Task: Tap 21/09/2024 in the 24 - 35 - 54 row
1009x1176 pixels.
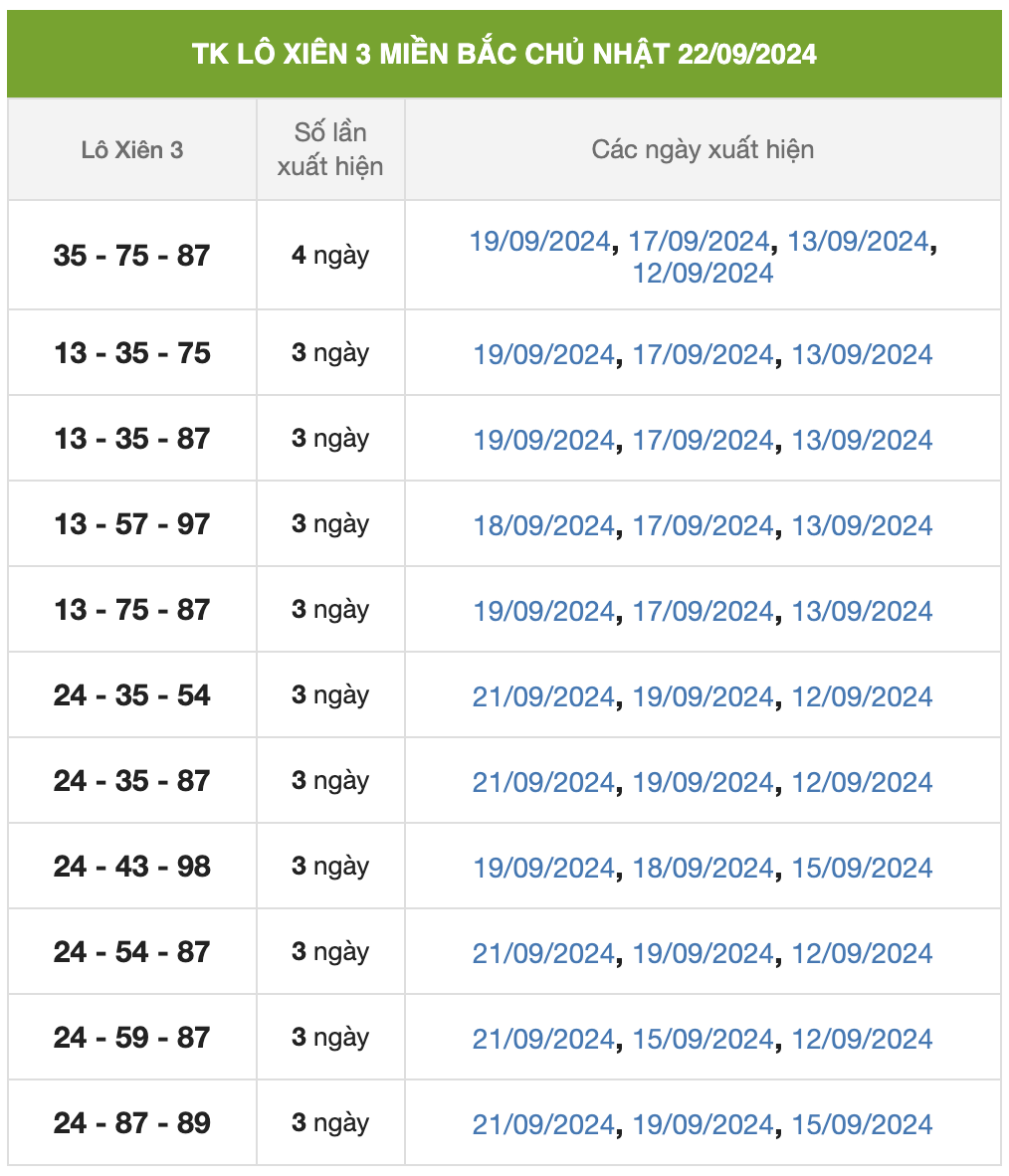Action: 543,696
